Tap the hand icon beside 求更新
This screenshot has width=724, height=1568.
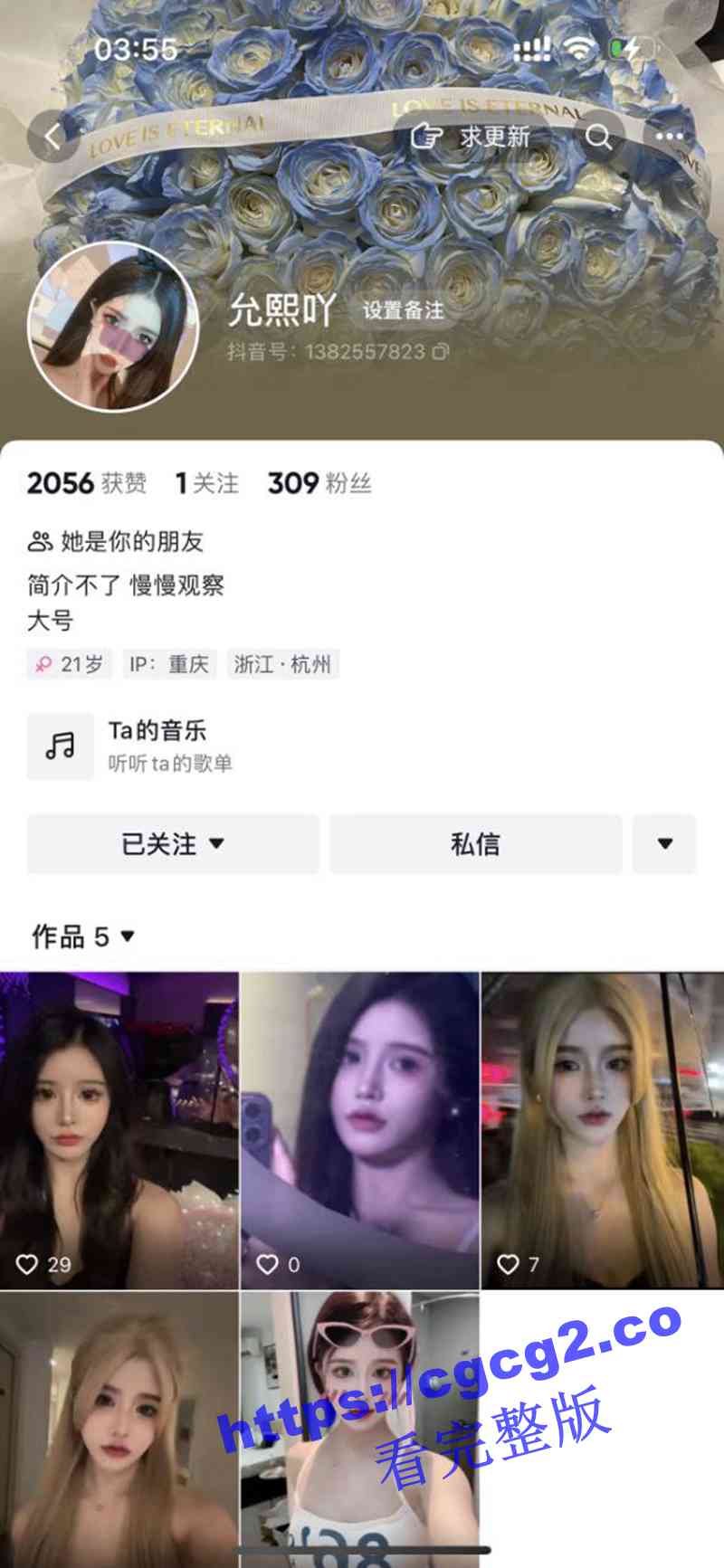click(424, 136)
